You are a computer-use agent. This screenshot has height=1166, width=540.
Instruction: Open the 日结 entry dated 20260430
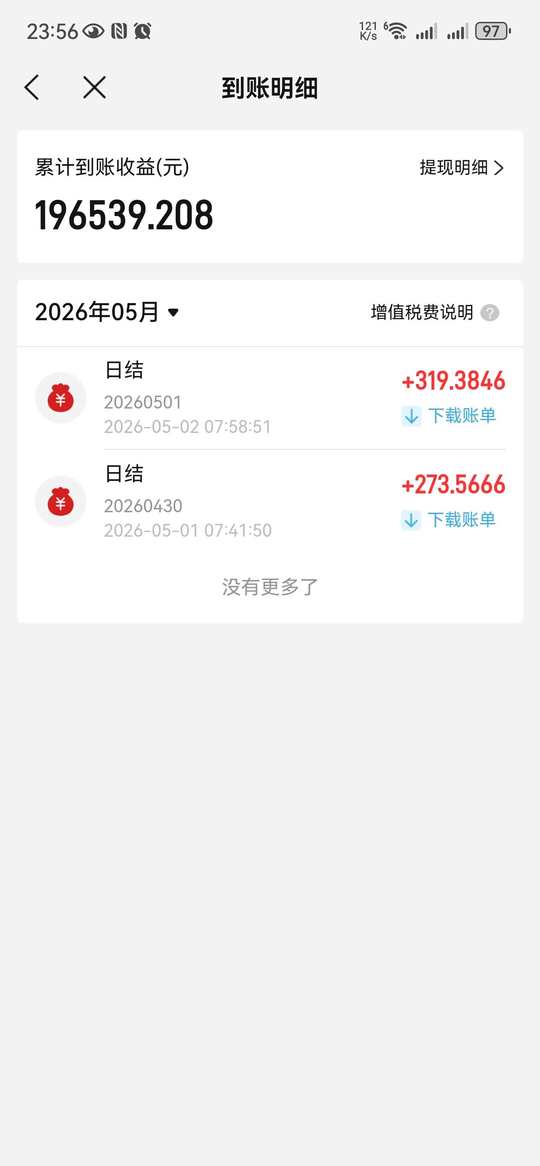[270, 502]
